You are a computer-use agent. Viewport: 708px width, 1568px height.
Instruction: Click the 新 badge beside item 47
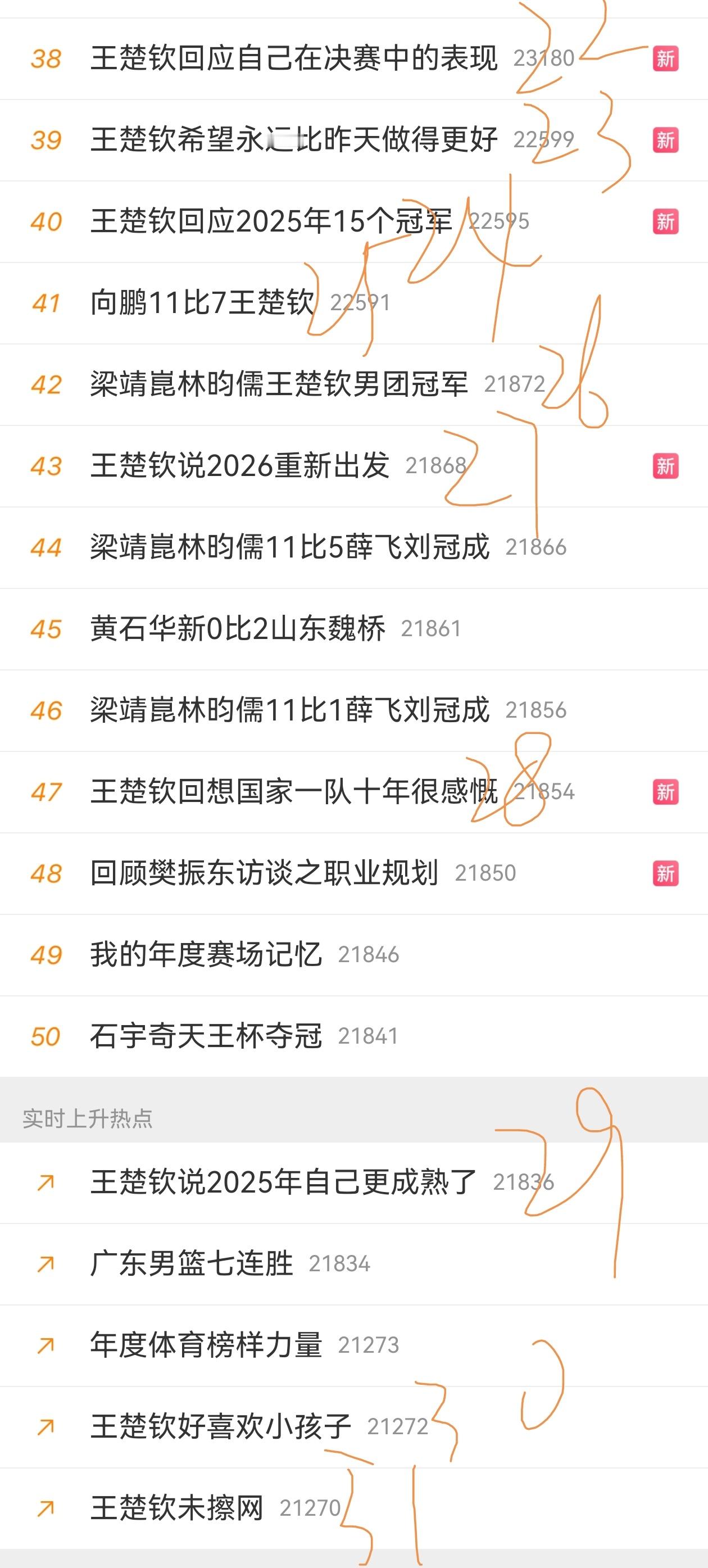pos(665,791)
